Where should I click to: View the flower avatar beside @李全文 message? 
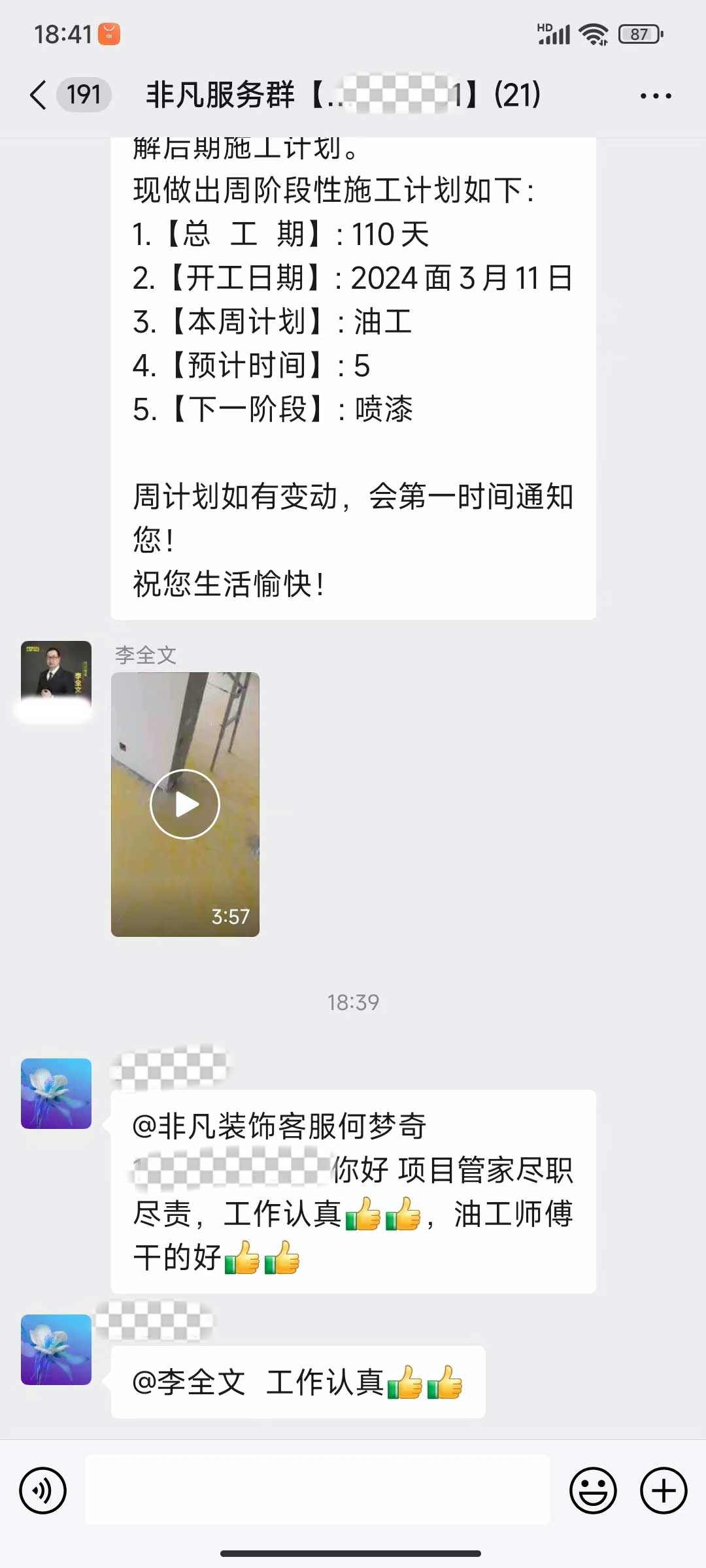pyautogui.click(x=56, y=1350)
